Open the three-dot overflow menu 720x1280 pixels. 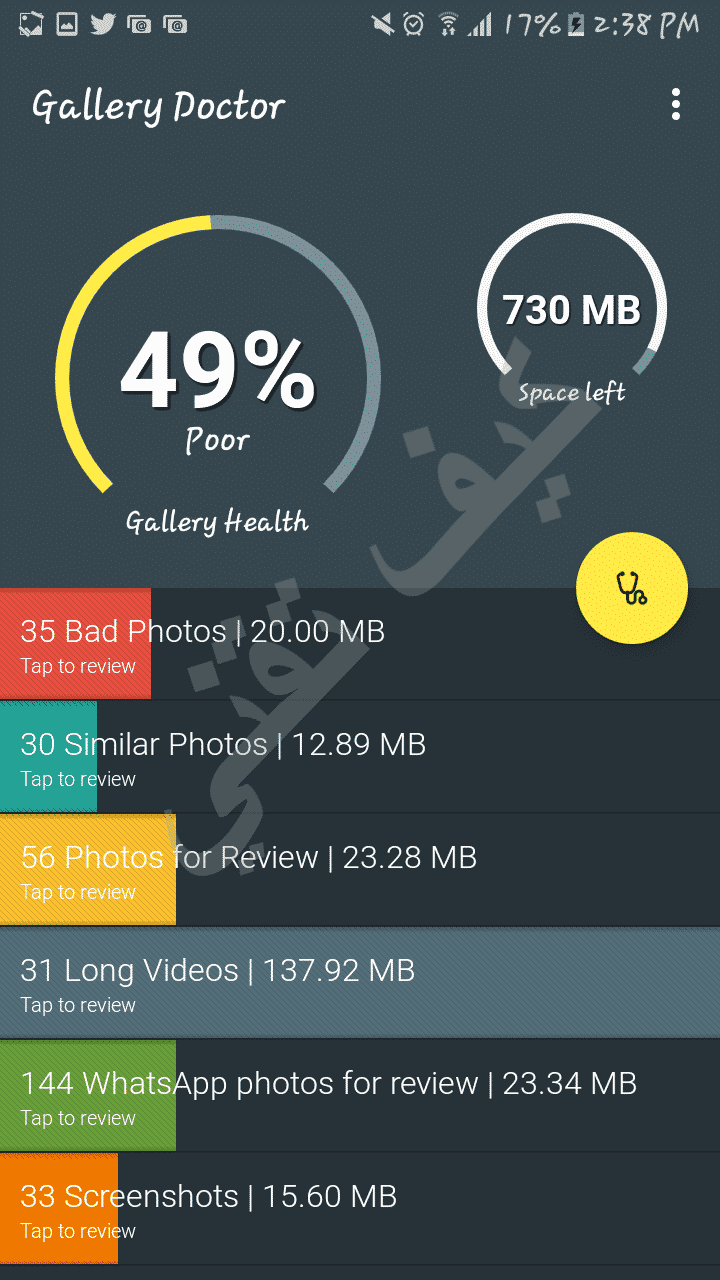pyautogui.click(x=675, y=105)
